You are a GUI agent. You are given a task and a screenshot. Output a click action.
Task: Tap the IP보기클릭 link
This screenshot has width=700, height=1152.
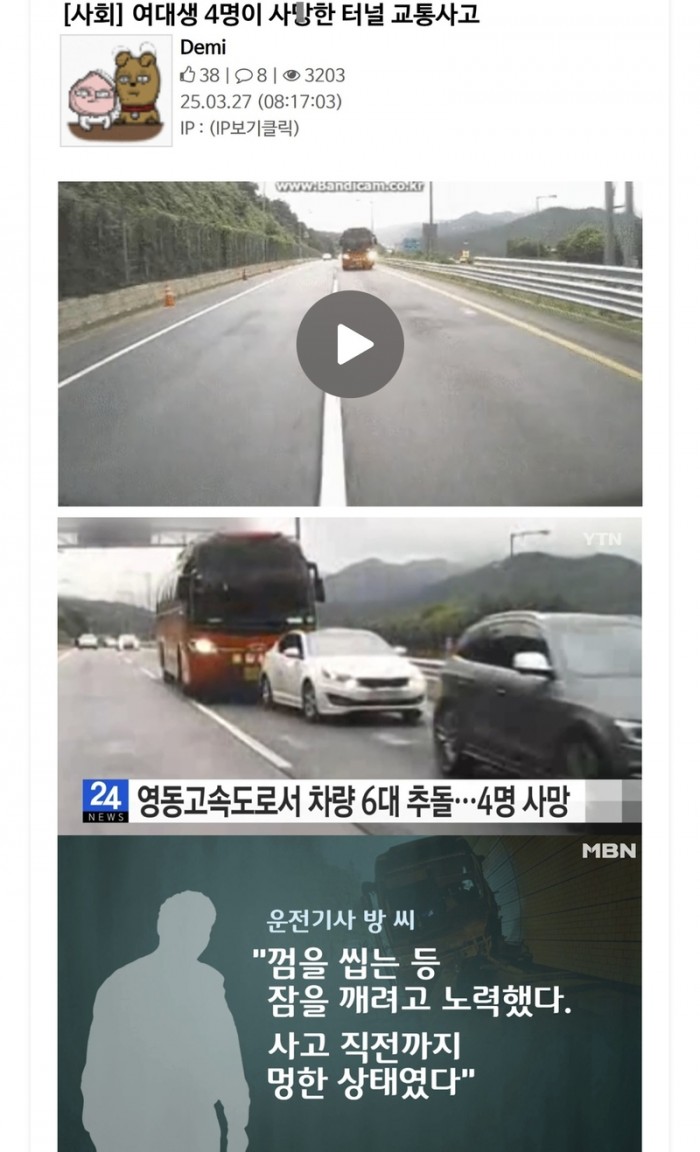254,127
